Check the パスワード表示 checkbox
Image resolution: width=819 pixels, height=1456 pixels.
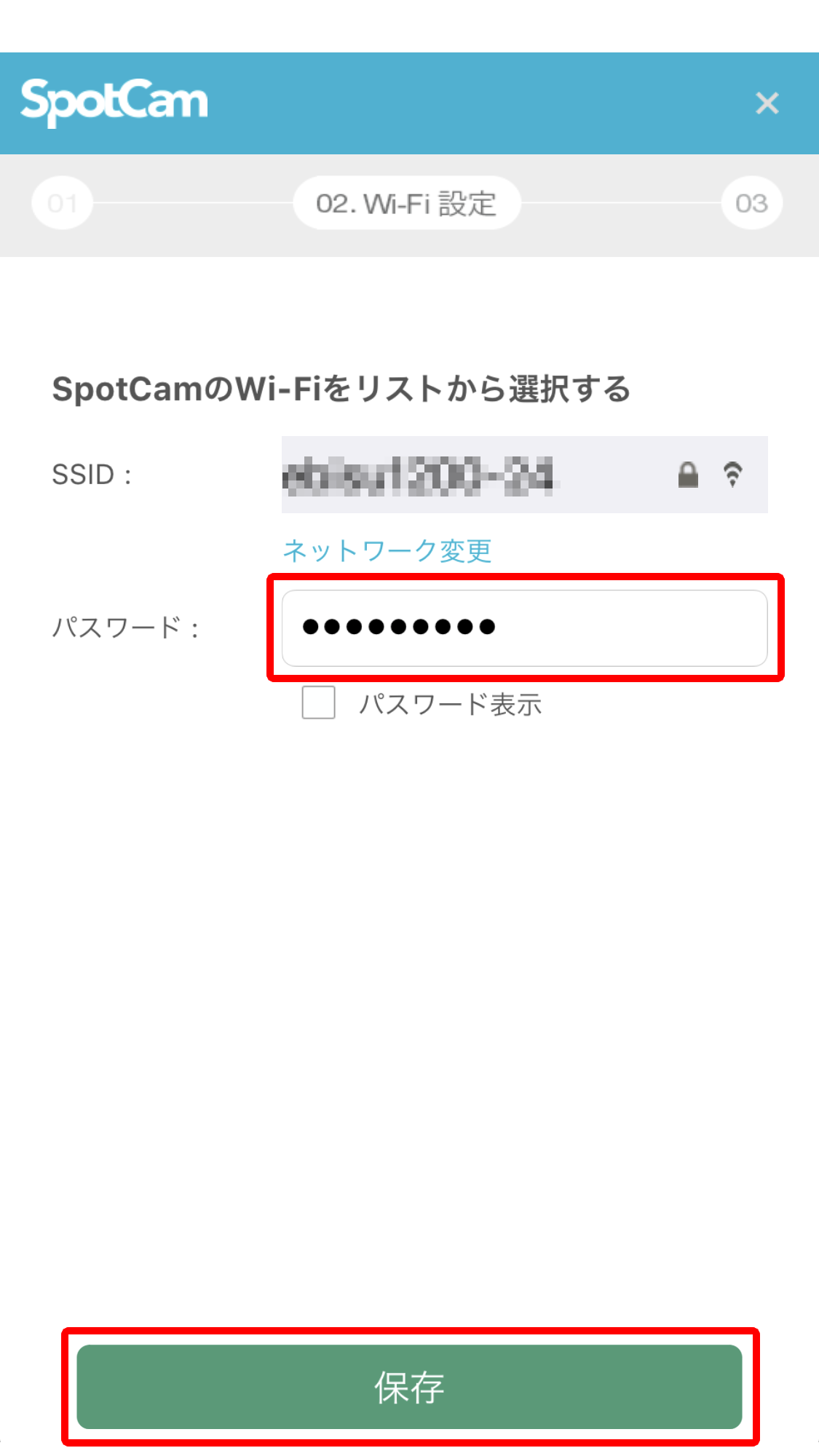[319, 703]
